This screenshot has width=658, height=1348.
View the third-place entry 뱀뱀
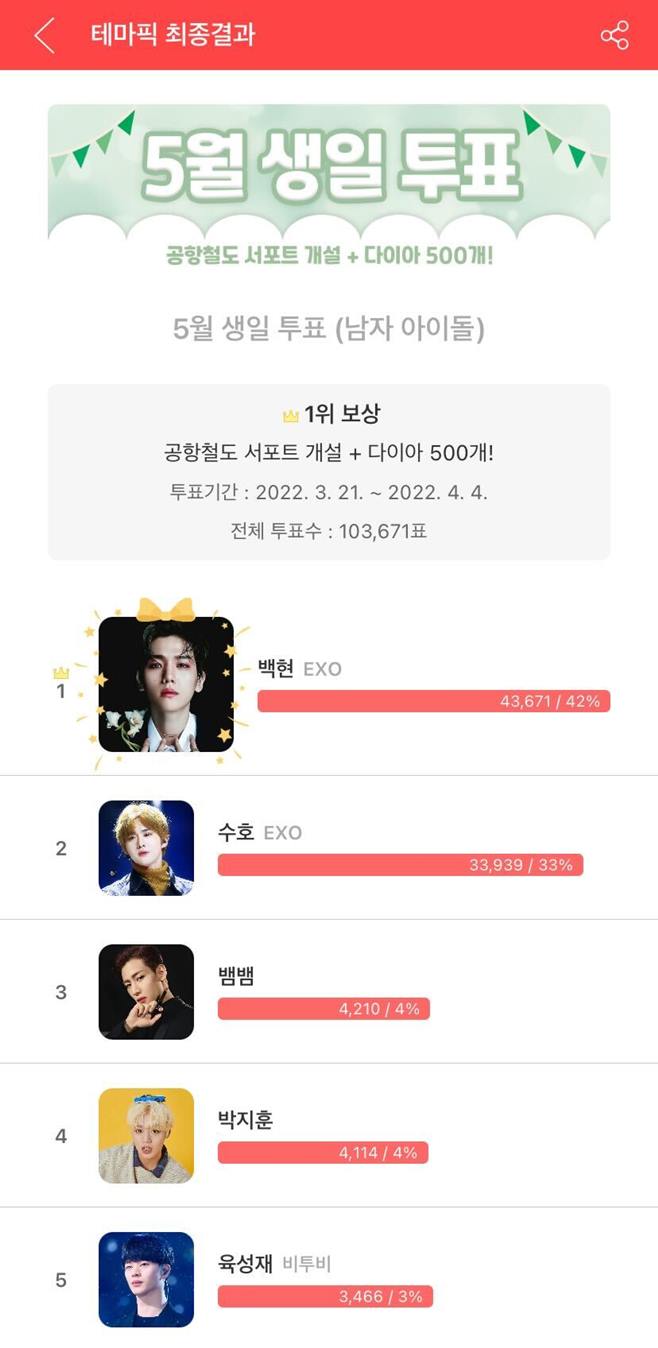pos(329,991)
